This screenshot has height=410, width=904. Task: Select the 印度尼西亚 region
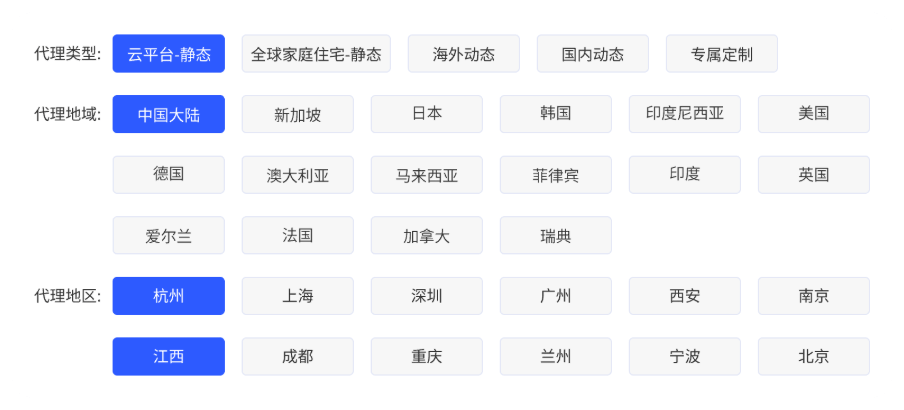coord(685,114)
